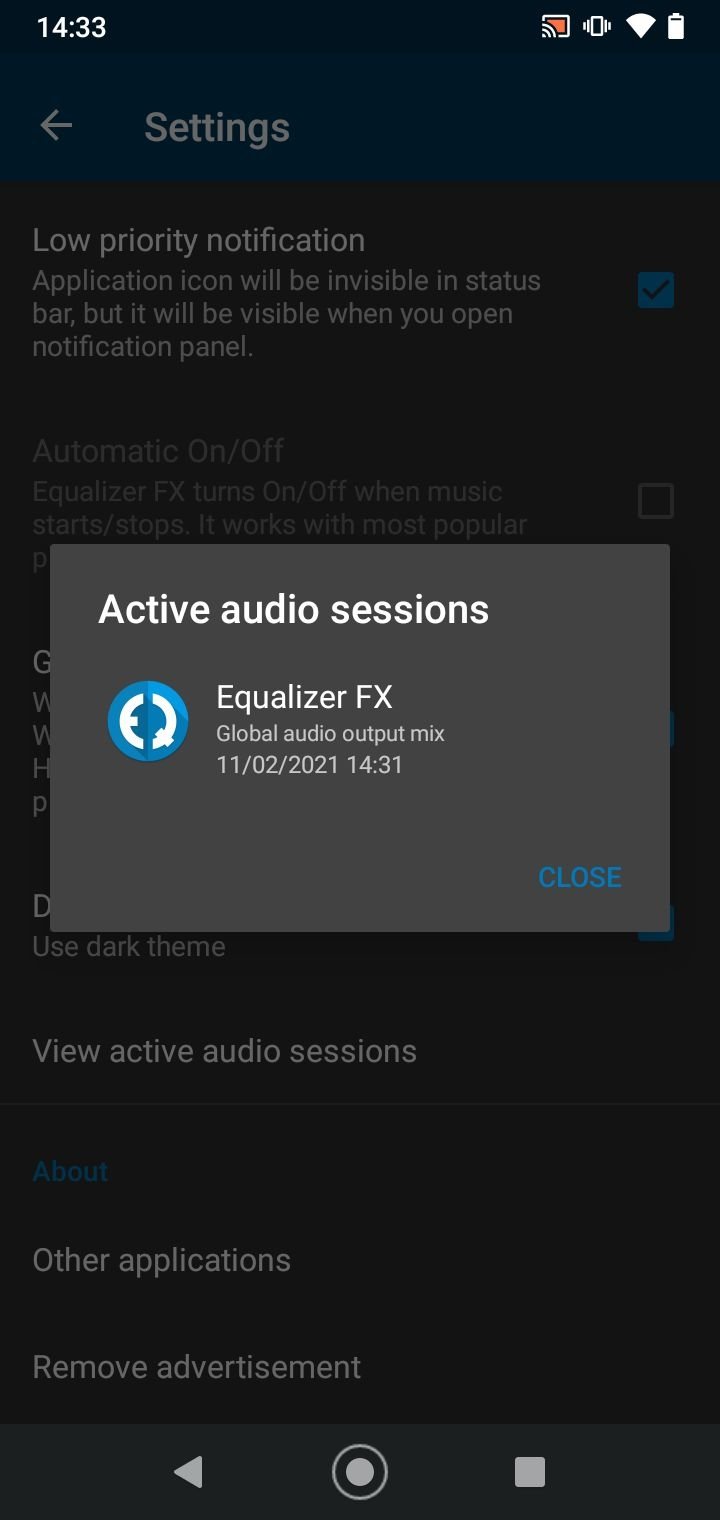
Task: Tap the system back button
Action: pos(188,1472)
